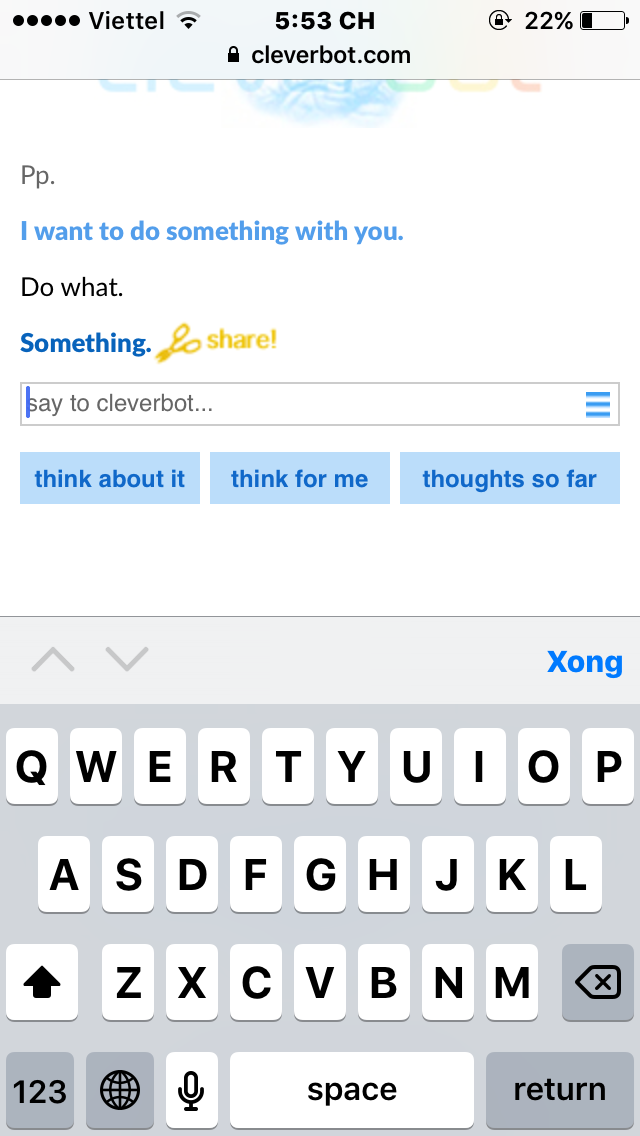The image size is (640, 1136).
Task: Choose the 'think for me' button
Action: (x=299, y=478)
